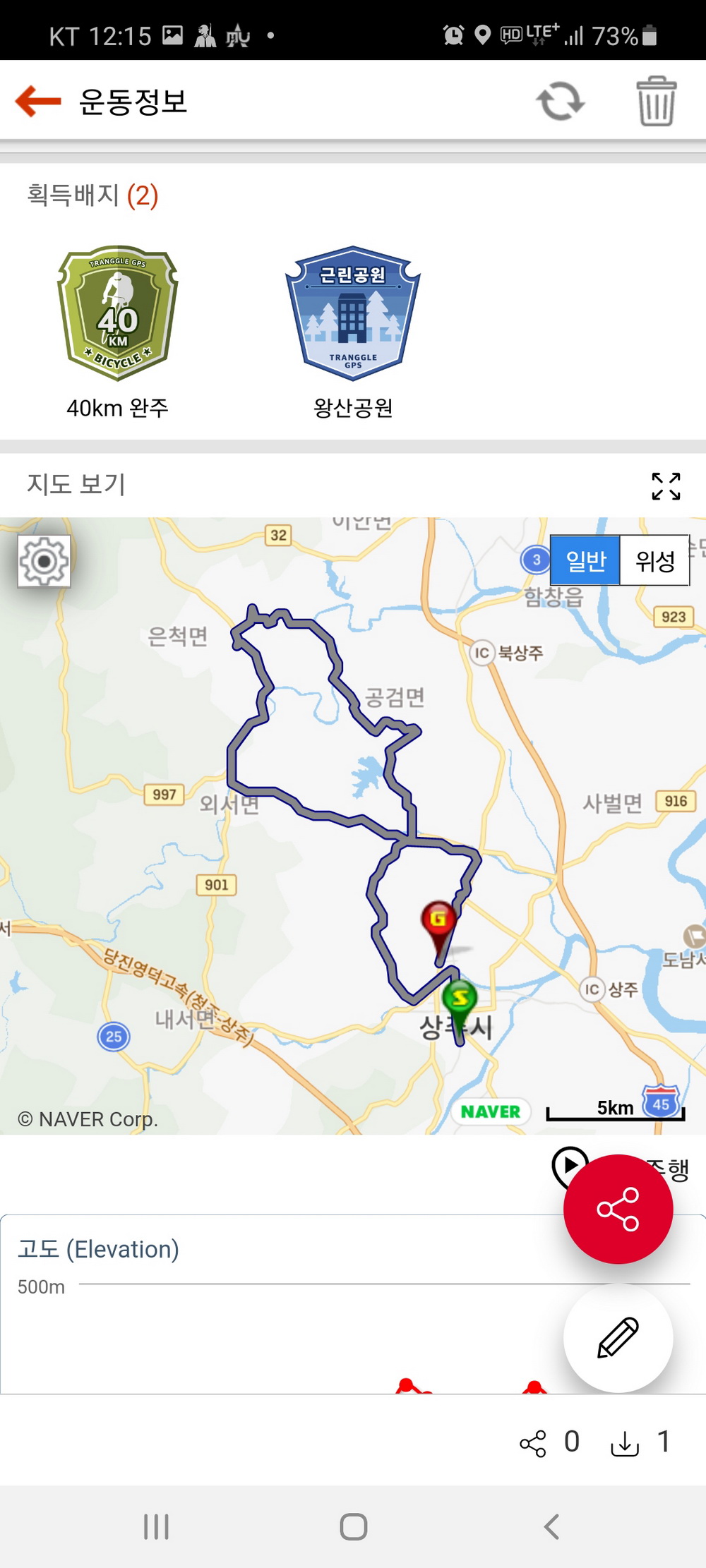Open recent apps from navigation bar
706x1568 pixels.
156,1526
